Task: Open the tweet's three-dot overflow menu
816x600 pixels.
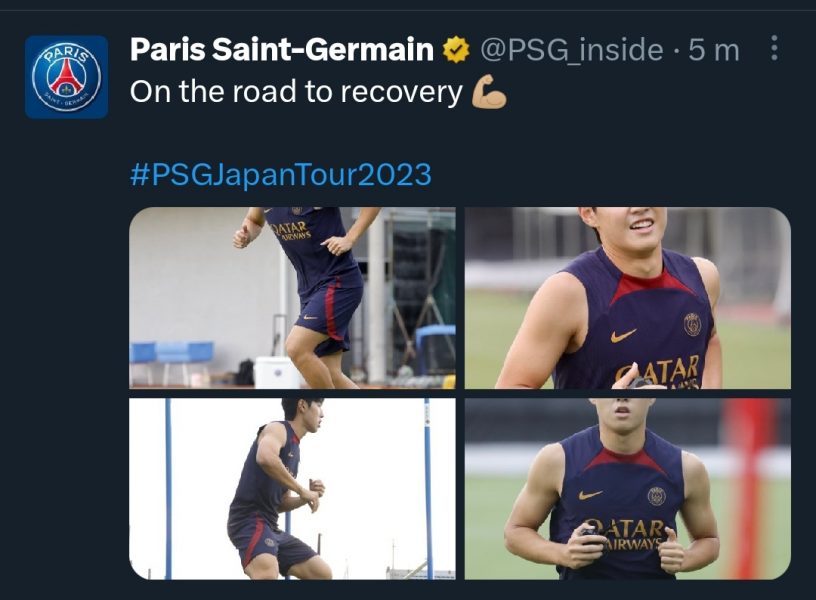Action: click(774, 49)
